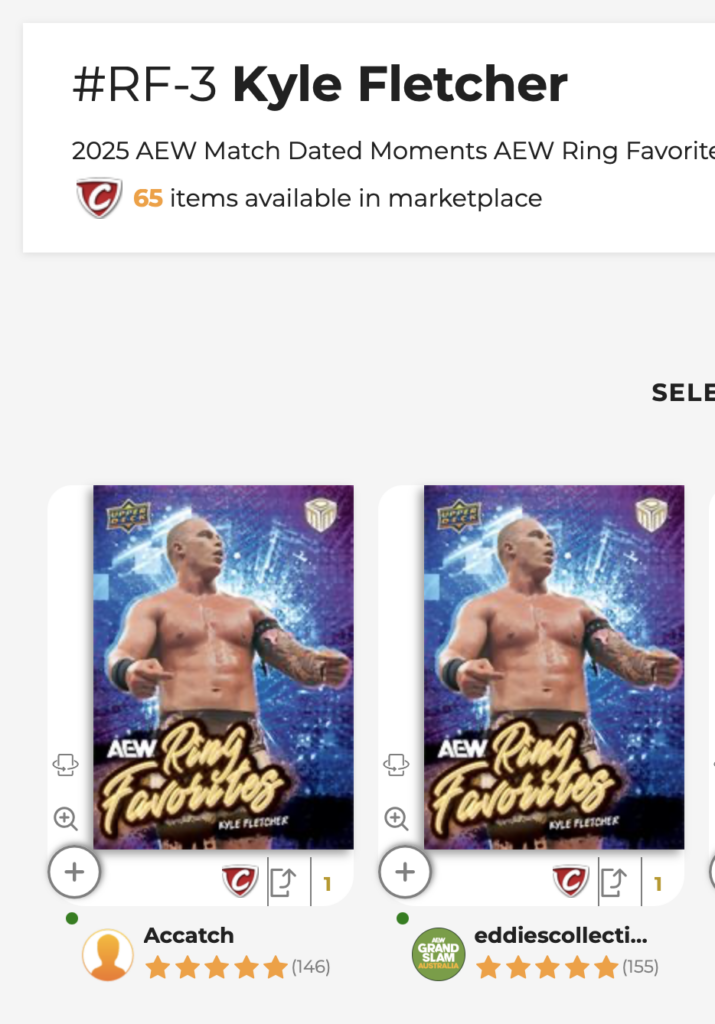The height and width of the screenshot is (1024, 715).
Task: See the 65 items available in marketplace
Action: point(338,198)
